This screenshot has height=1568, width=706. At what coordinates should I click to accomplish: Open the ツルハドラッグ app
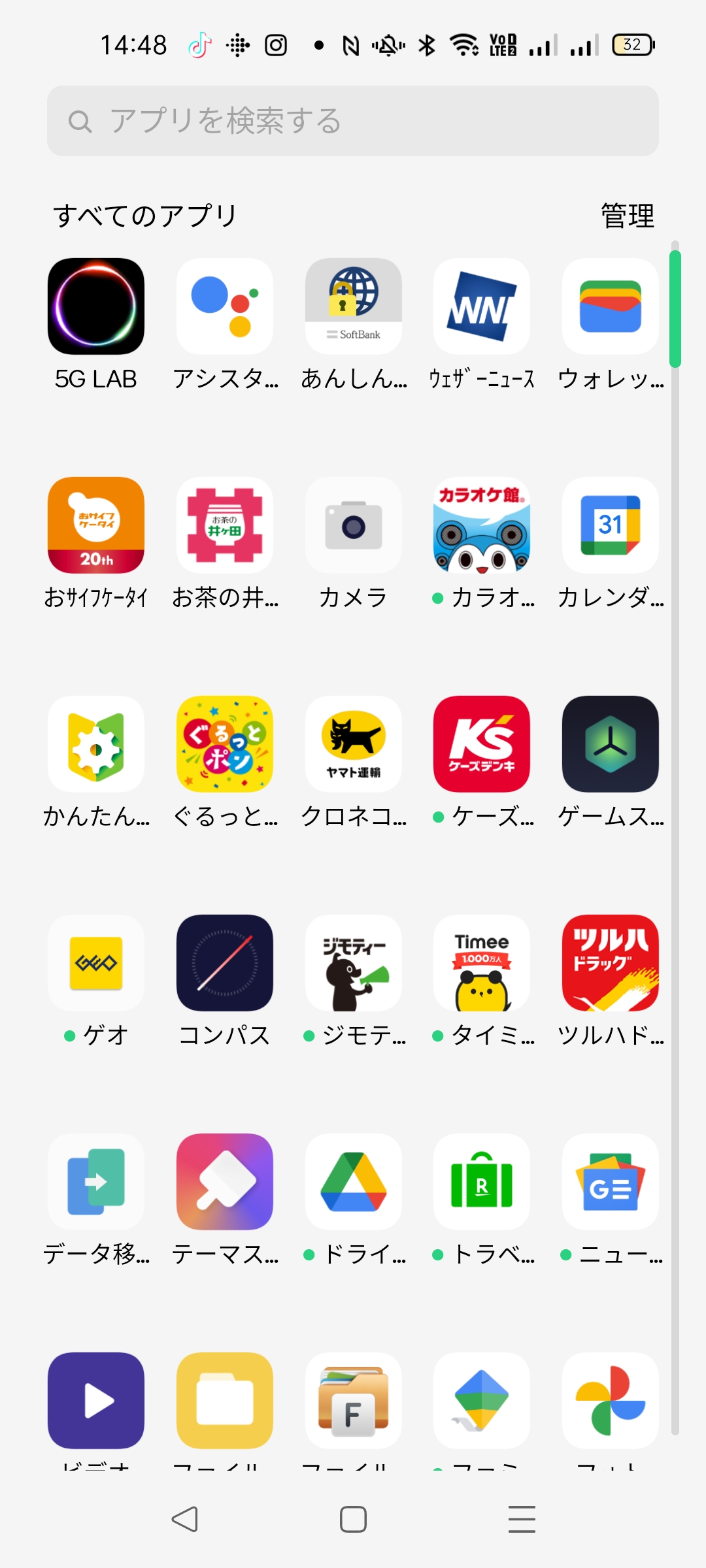[x=610, y=964]
